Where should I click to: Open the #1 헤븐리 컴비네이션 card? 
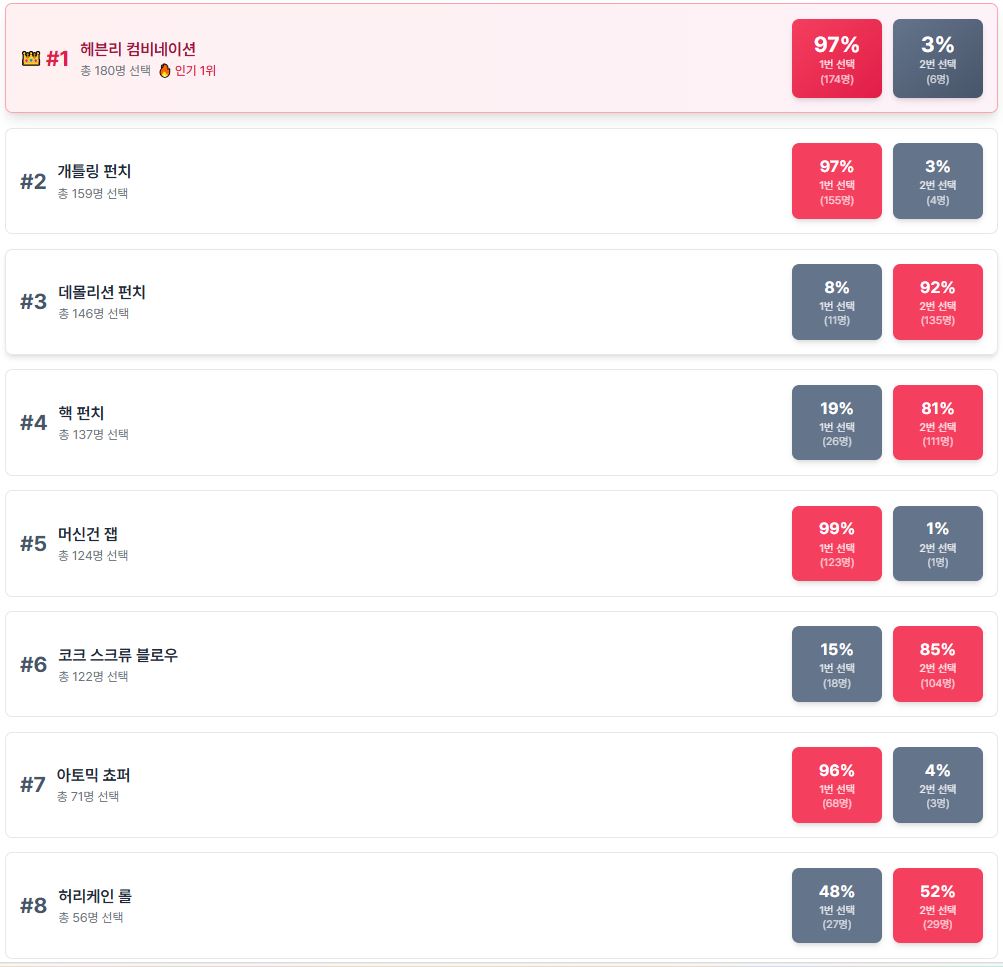(x=400, y=58)
